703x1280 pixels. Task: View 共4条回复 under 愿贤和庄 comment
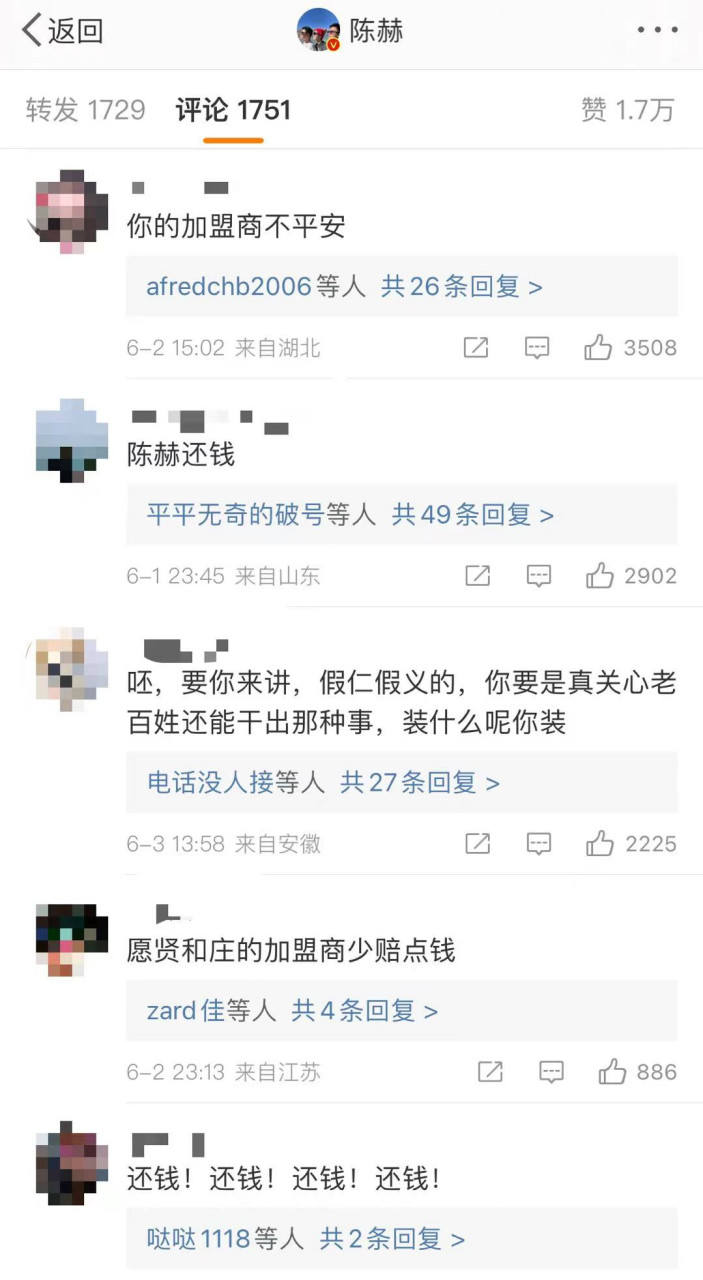364,1011
